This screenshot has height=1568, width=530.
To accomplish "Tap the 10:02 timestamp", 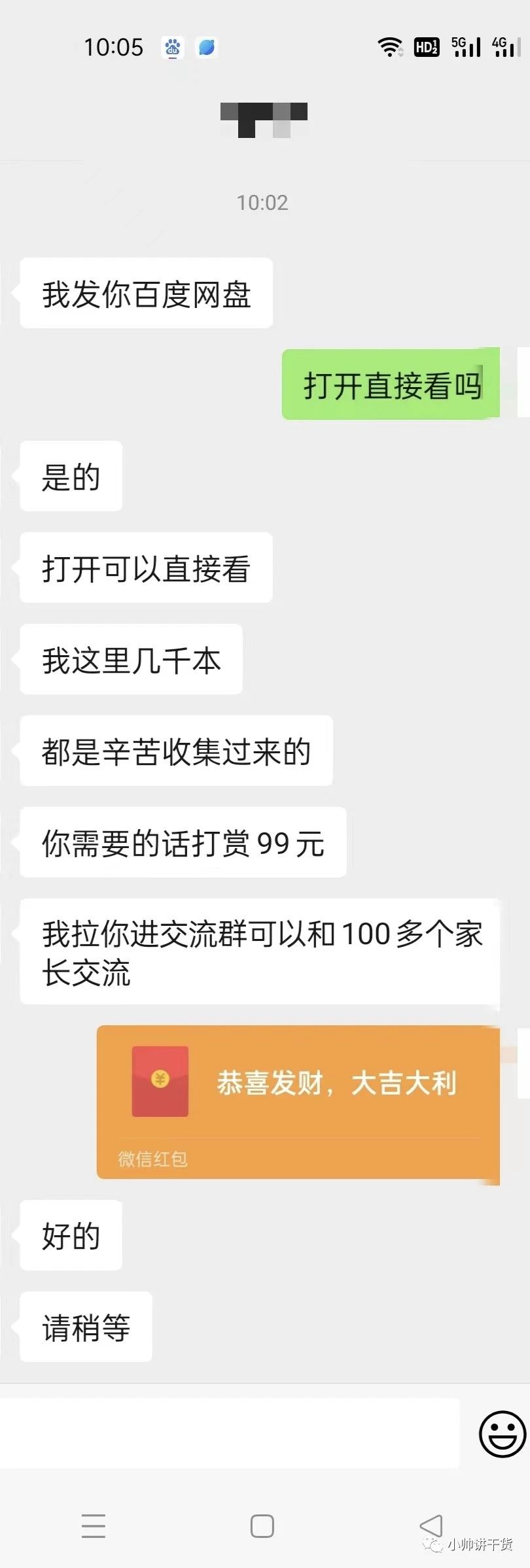I will pos(262,202).
